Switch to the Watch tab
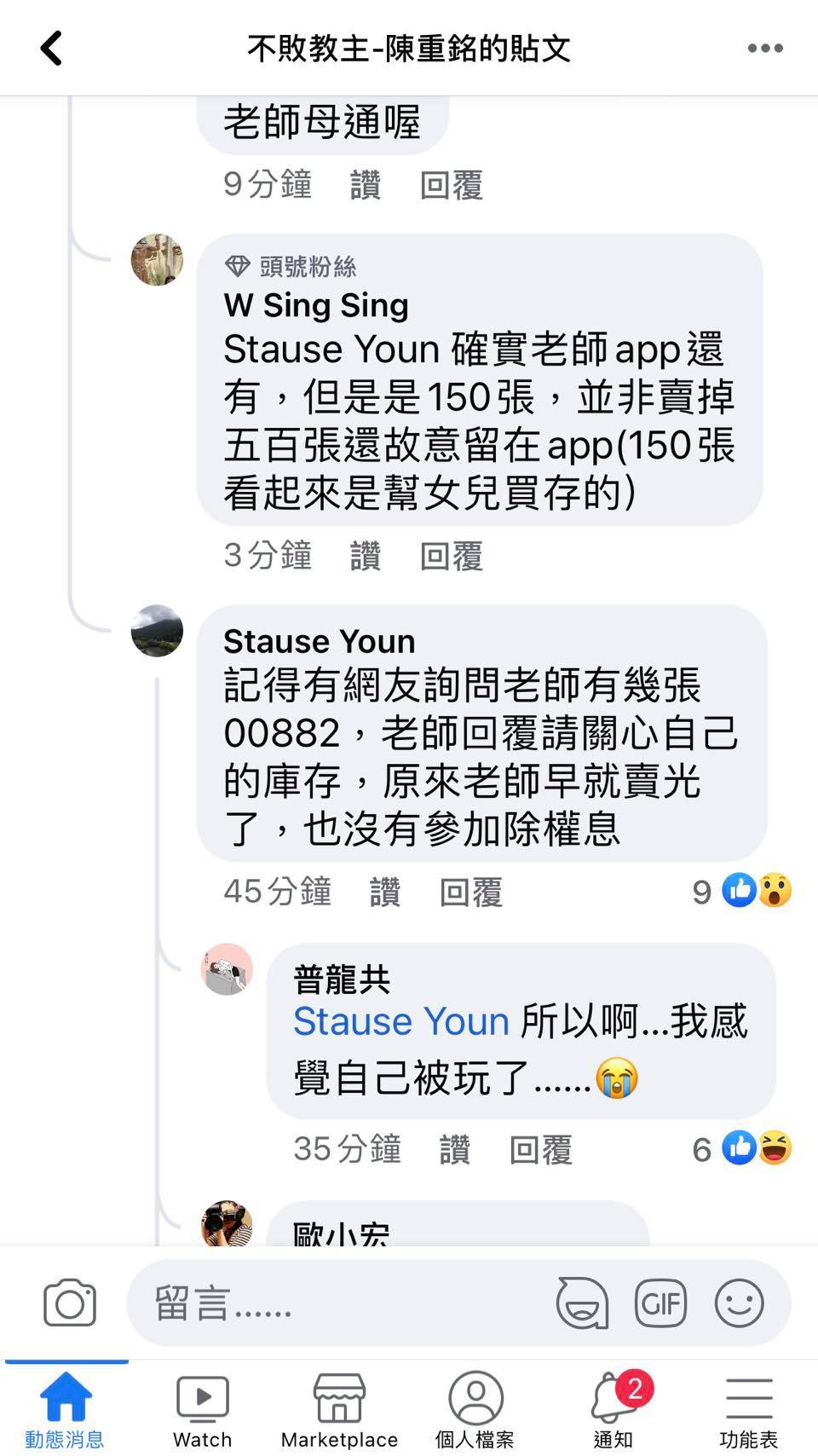Viewport: 818px width, 1456px height. (x=202, y=1409)
